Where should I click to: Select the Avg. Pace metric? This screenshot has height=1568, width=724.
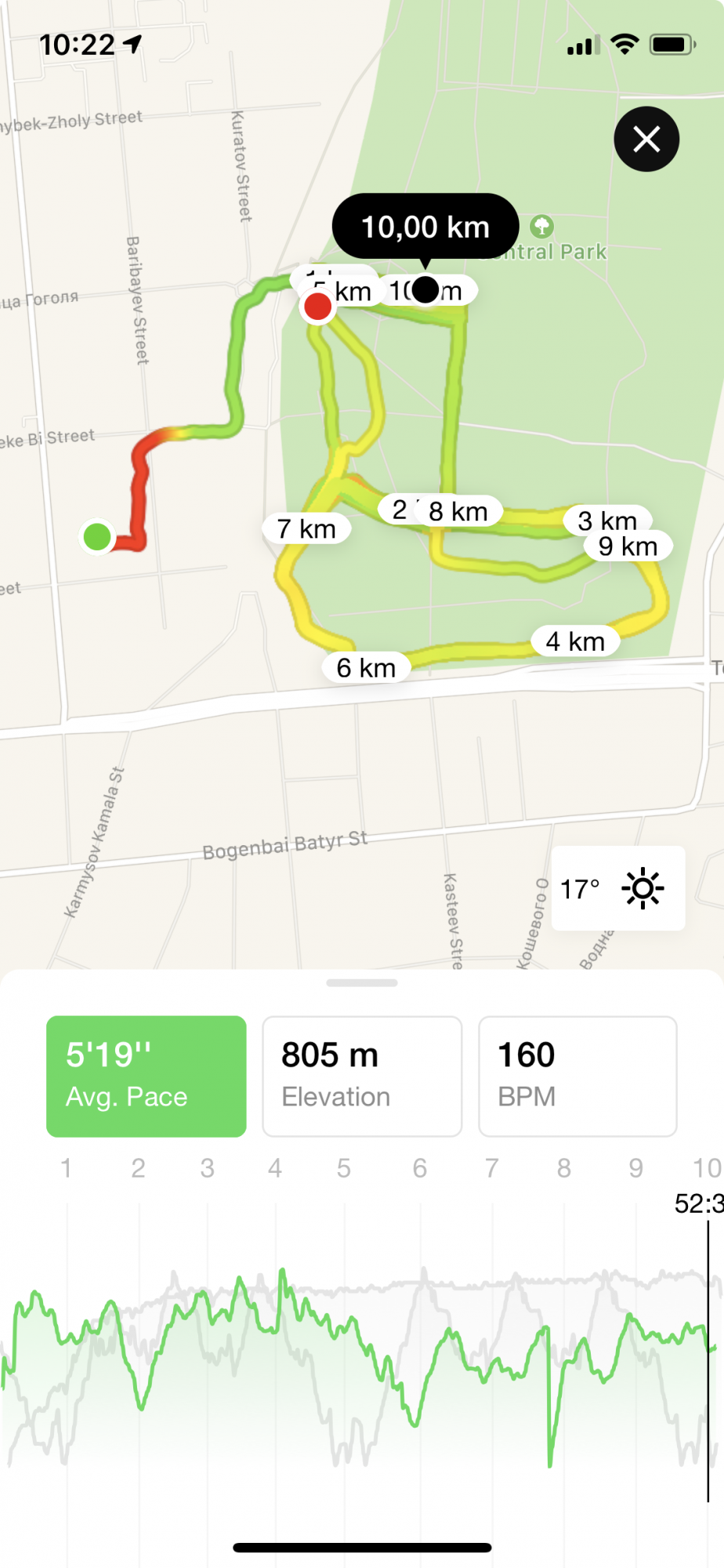(147, 1076)
